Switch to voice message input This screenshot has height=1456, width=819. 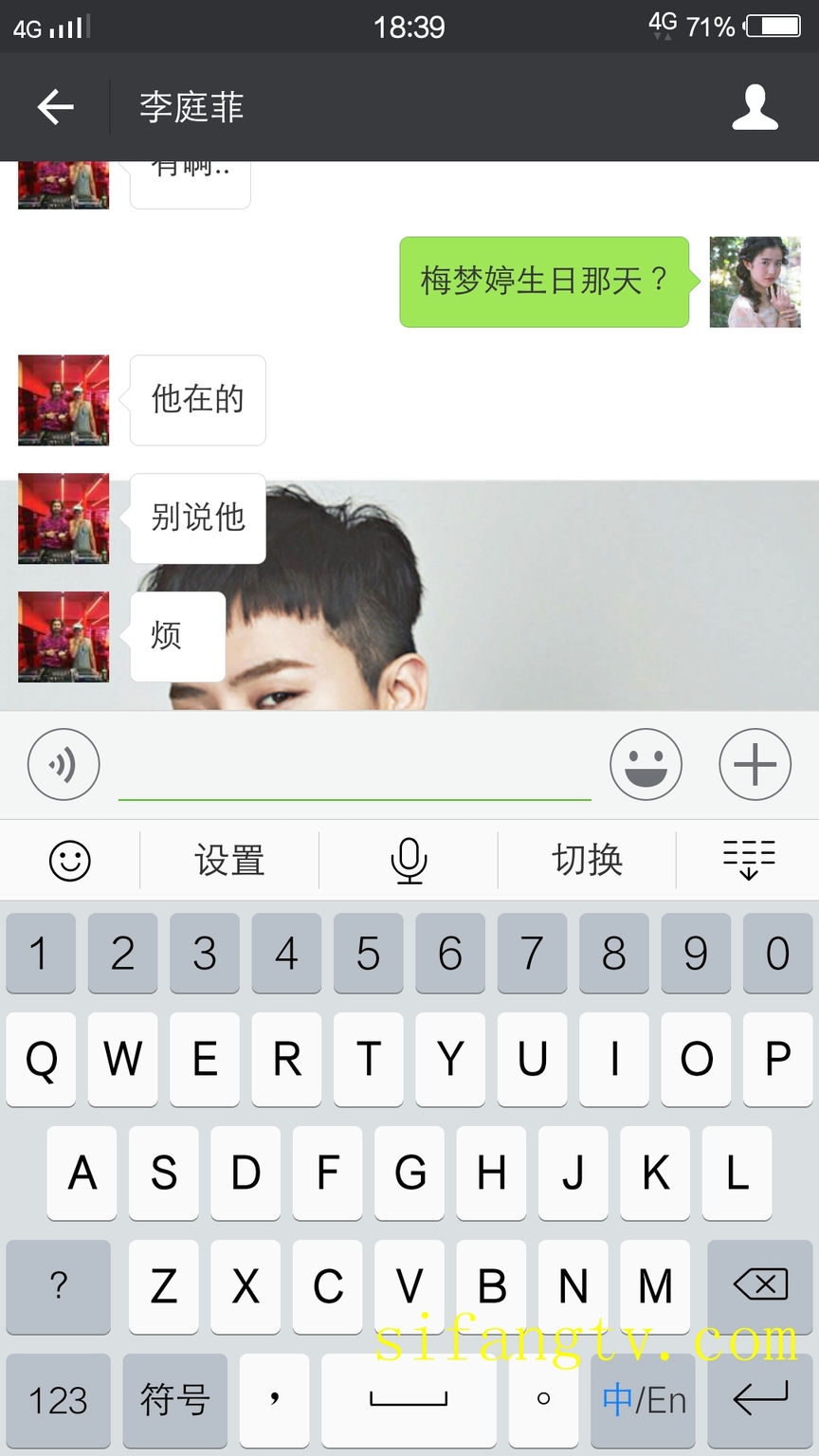pos(64,764)
